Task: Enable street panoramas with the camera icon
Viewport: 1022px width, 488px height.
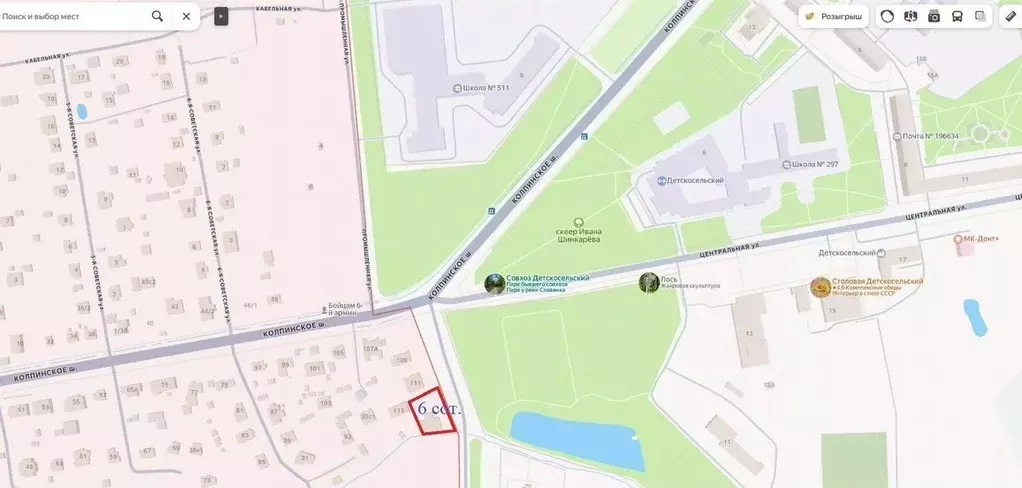Action: (934, 16)
